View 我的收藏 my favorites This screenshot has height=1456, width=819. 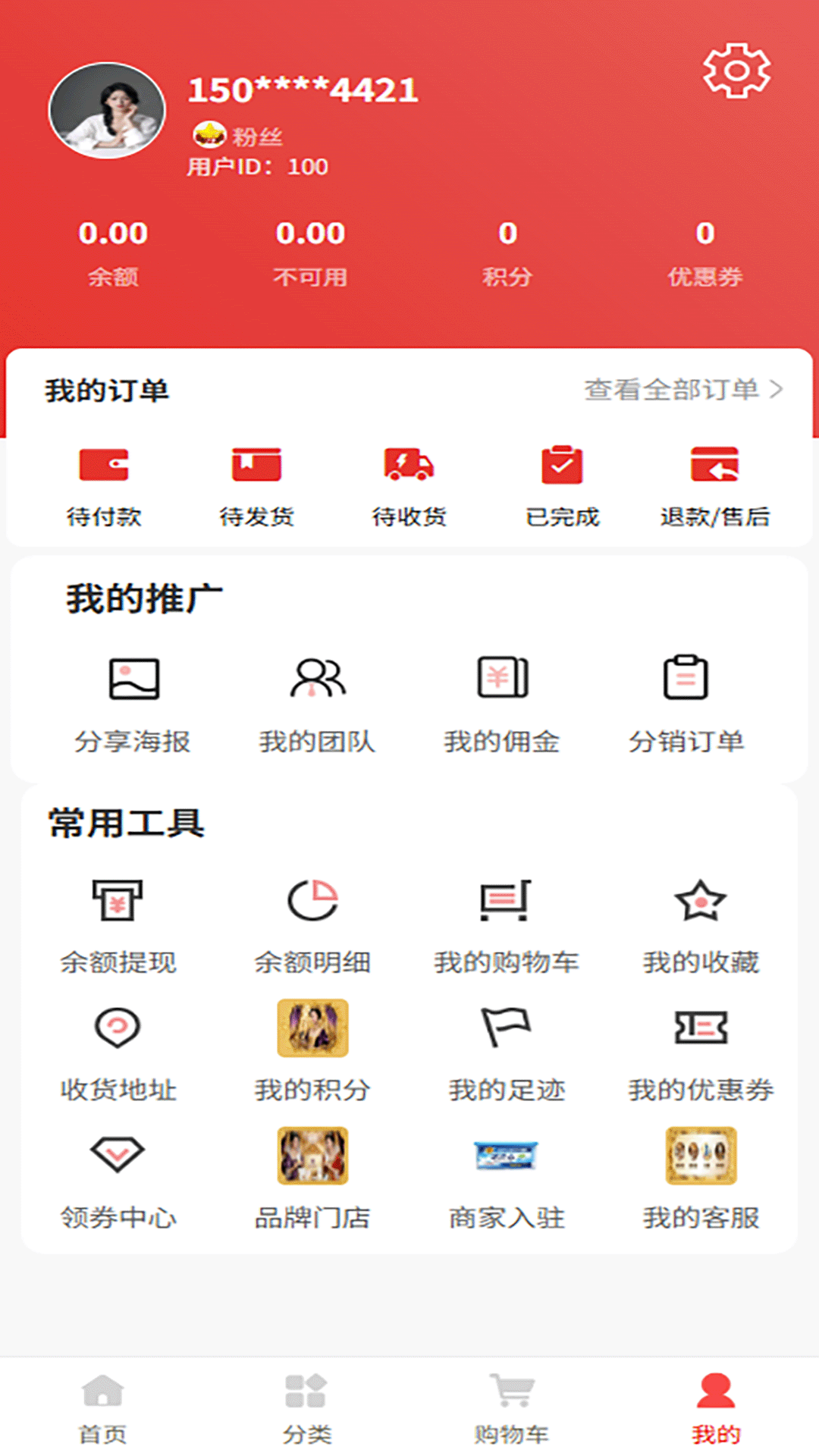click(x=701, y=925)
